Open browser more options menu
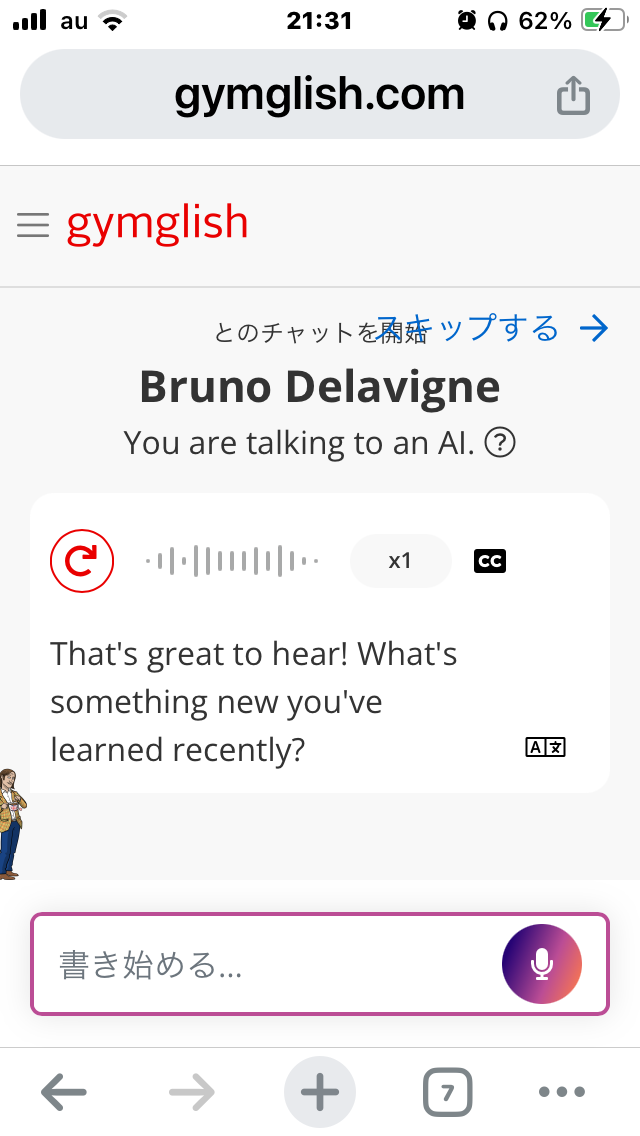Viewport: 640px width, 1136px height. 562,1092
